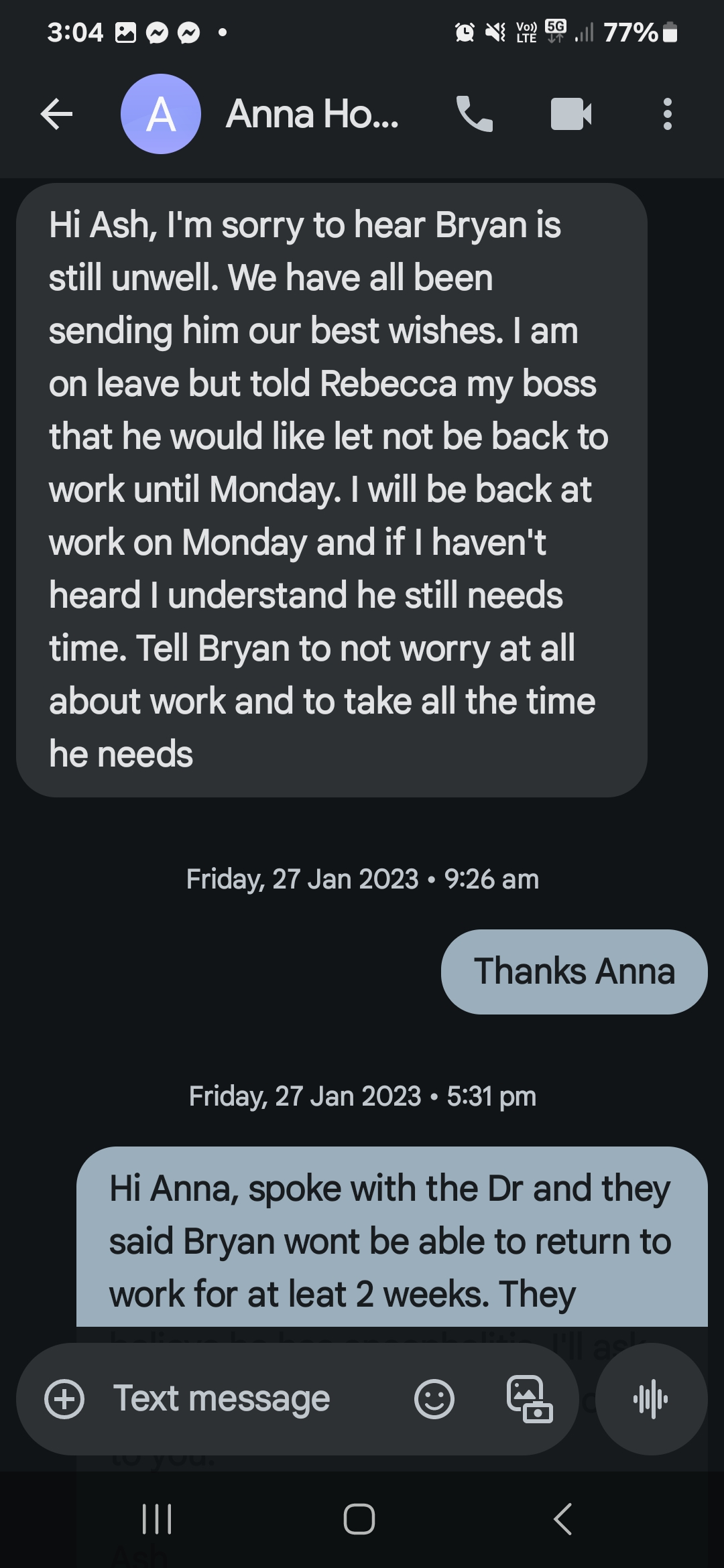The width and height of the screenshot is (724, 1568).
Task: Open the overflow menu
Action: pyautogui.click(x=666, y=114)
